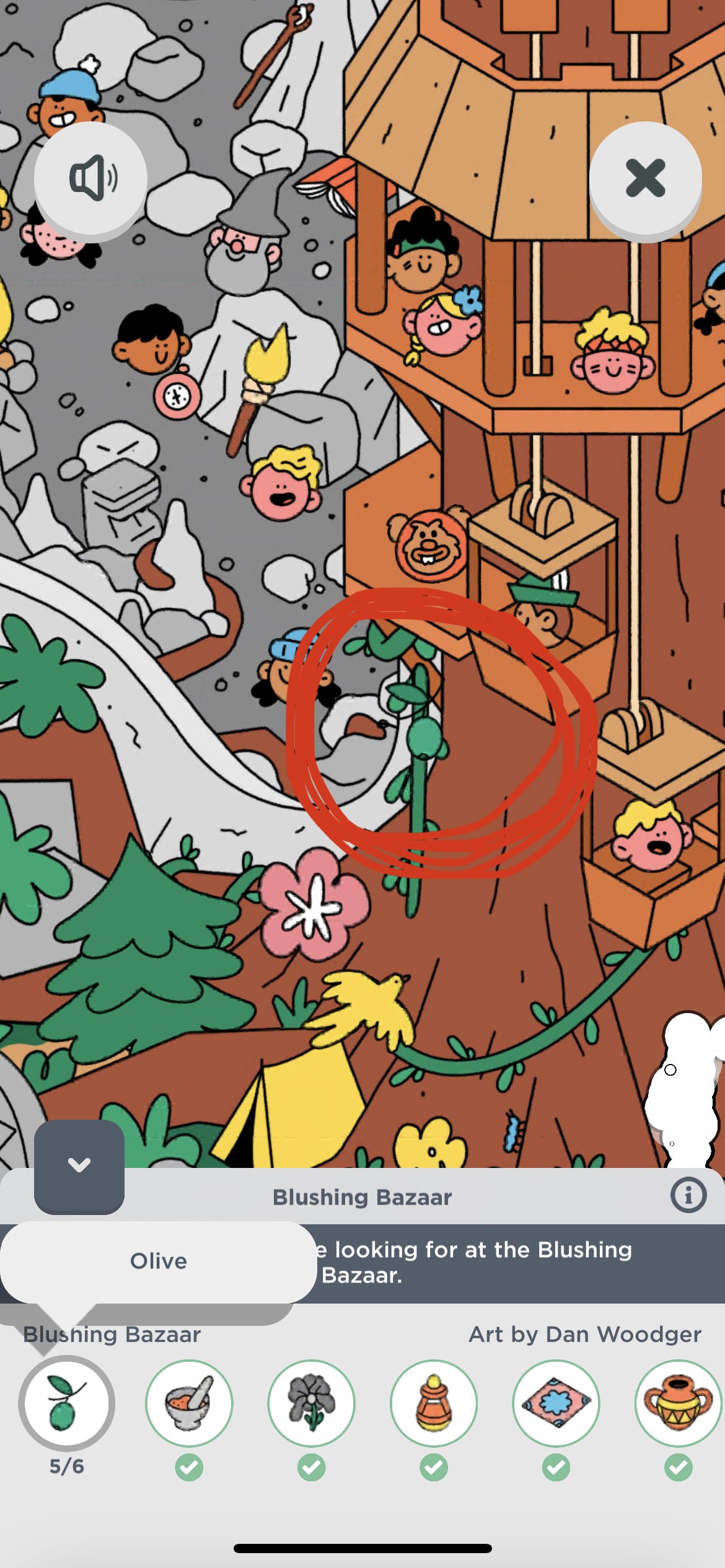The width and height of the screenshot is (725, 1568).
Task: Select the orange vase item
Action: tap(678, 1403)
